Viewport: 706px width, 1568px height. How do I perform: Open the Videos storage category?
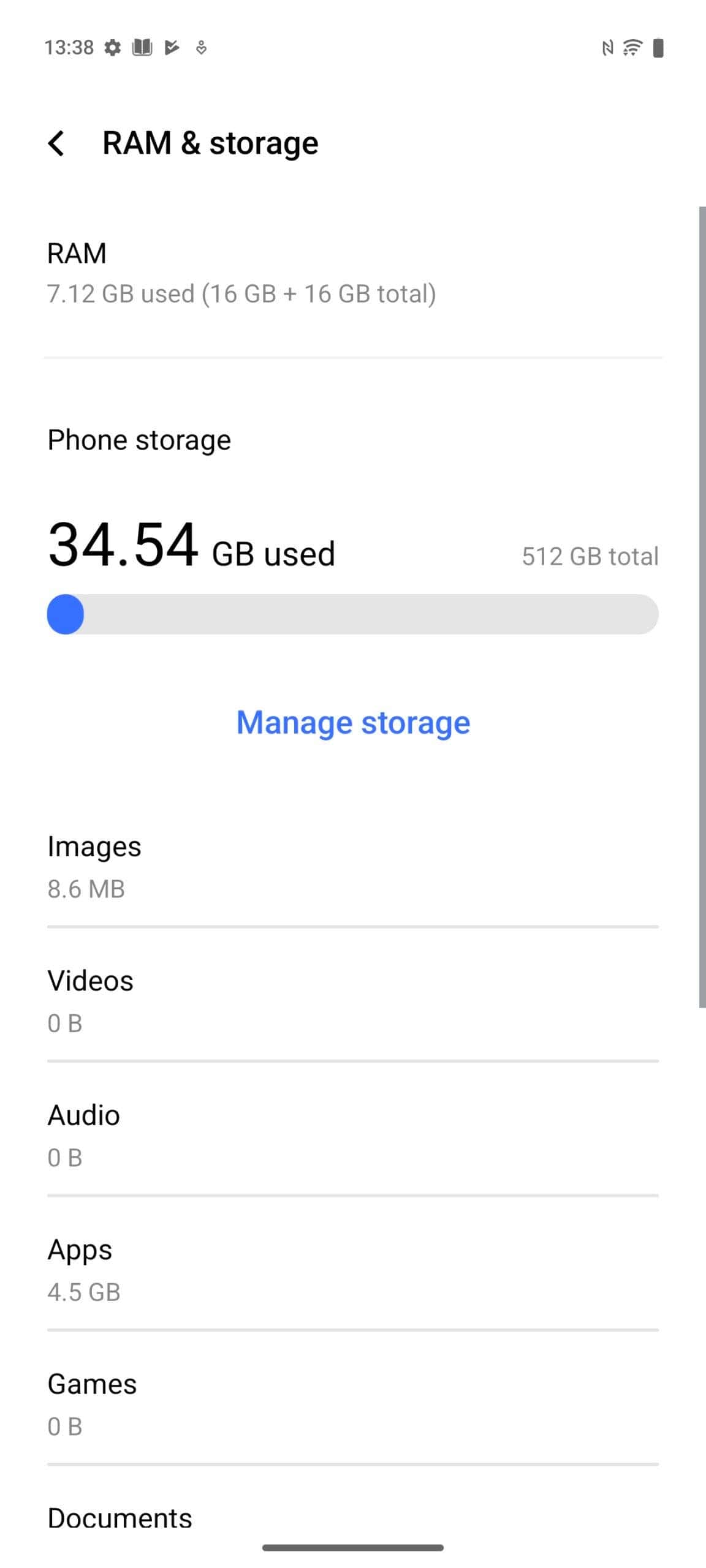[353, 1001]
